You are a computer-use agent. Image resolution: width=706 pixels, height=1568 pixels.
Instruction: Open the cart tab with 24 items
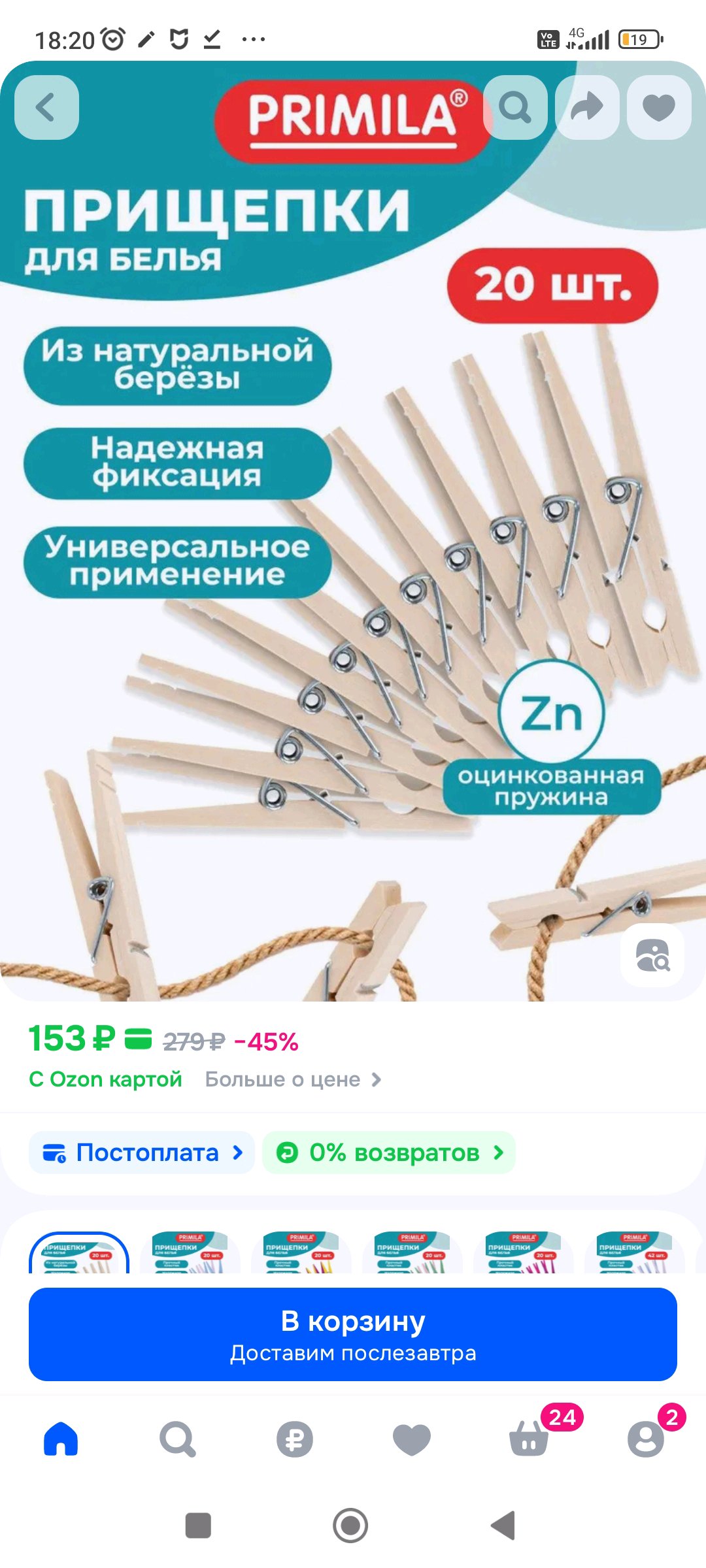coord(529,1439)
